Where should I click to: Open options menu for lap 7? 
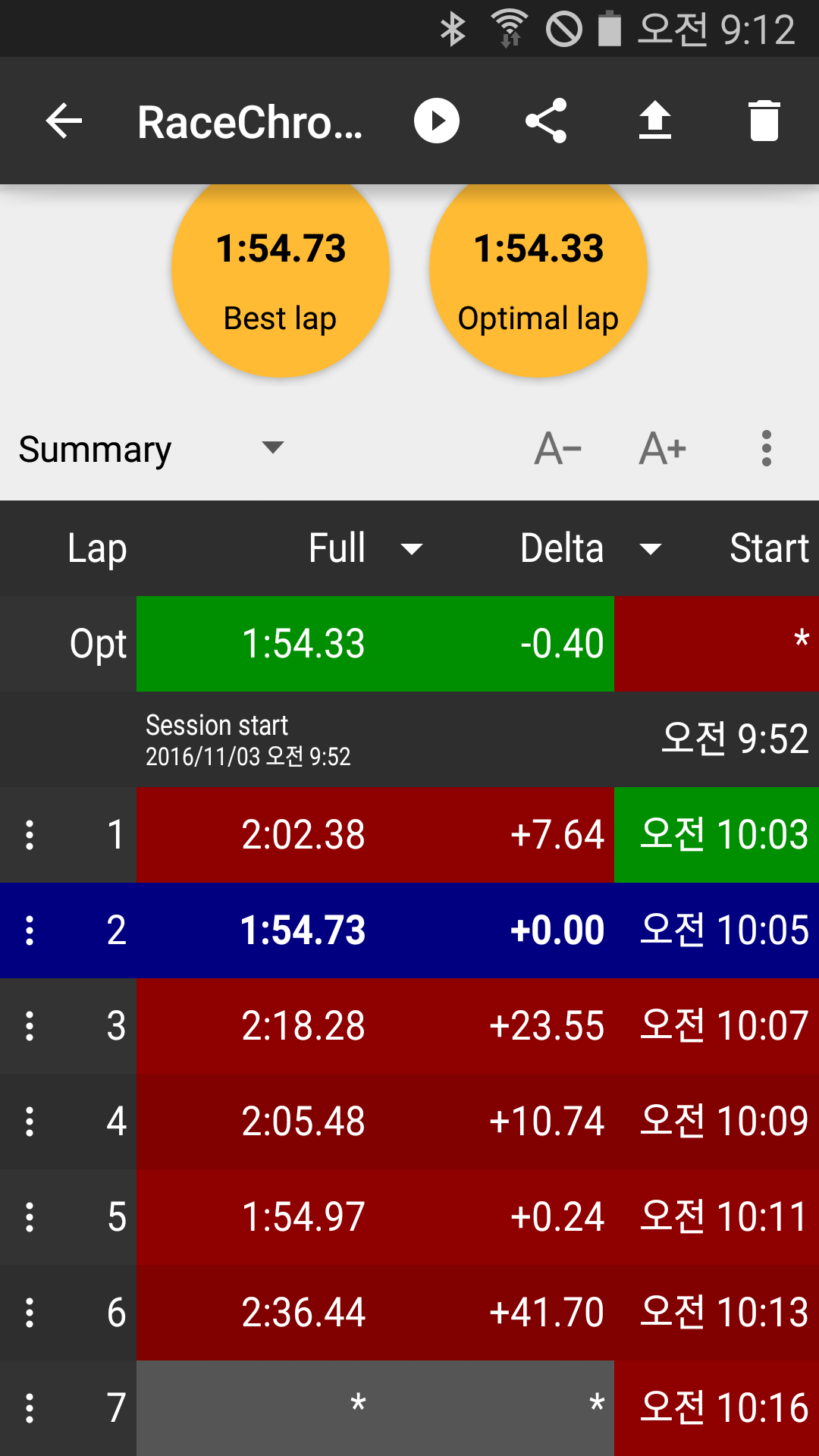point(30,1408)
